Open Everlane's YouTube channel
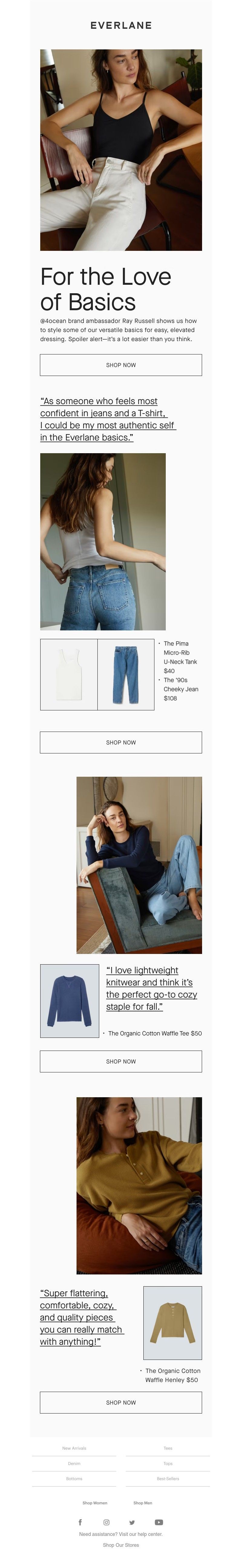The image size is (242, 1568). [159, 1522]
